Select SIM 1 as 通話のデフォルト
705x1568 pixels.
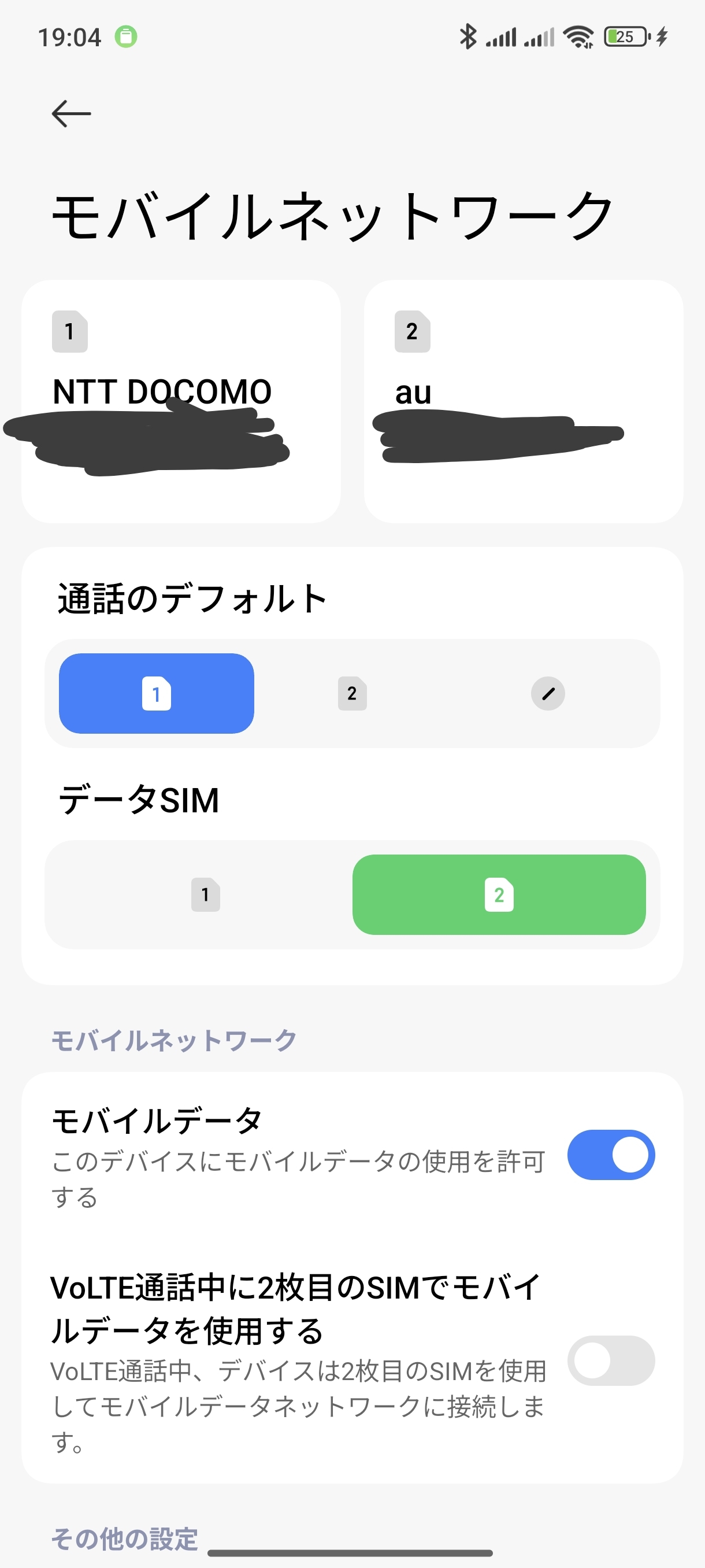coord(157,693)
